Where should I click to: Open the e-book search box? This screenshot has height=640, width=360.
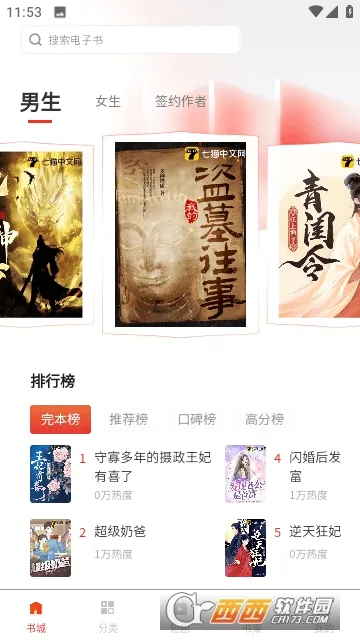(x=130, y=40)
